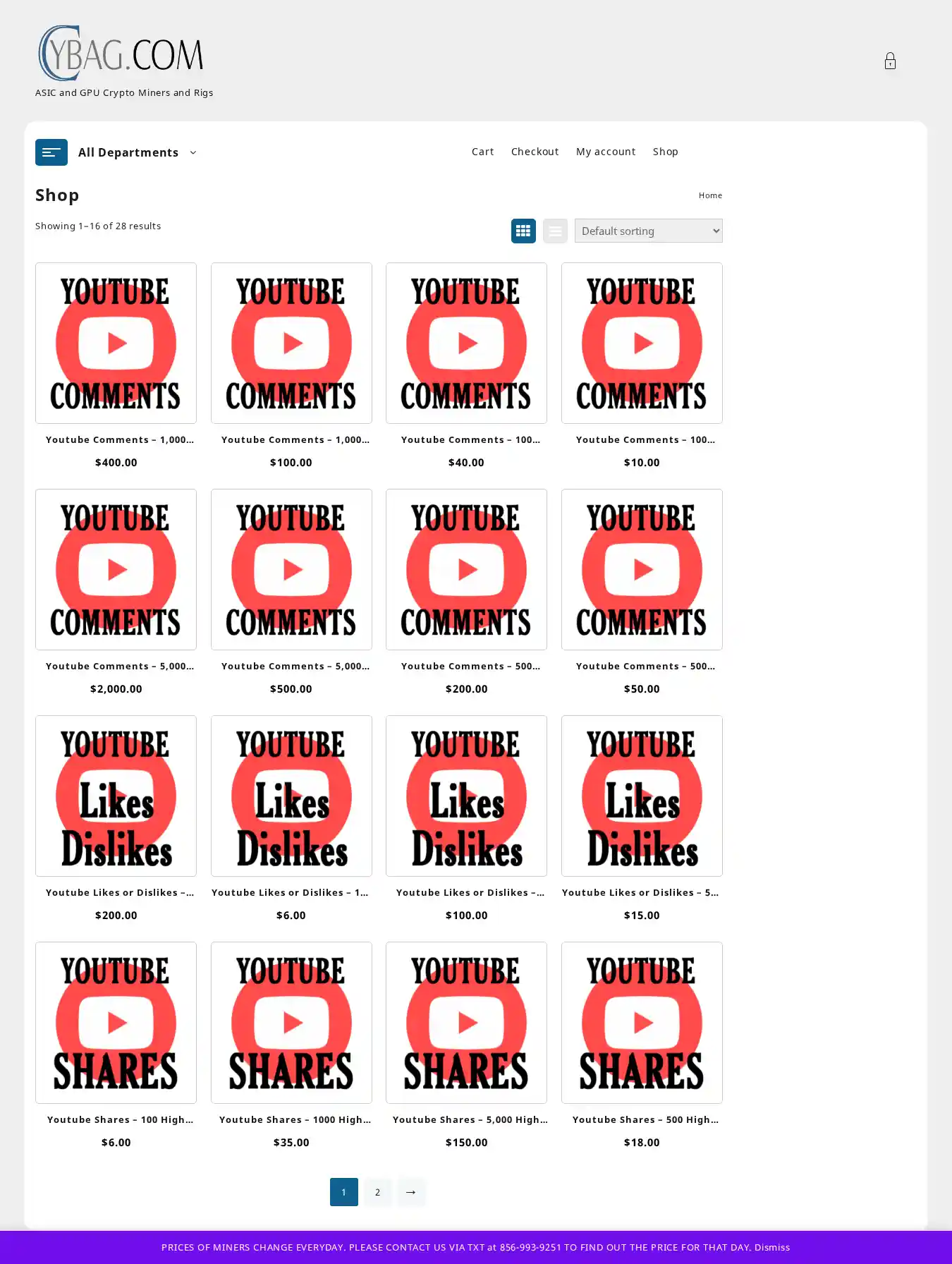
Task: Go to results page 2
Action: (x=377, y=1192)
